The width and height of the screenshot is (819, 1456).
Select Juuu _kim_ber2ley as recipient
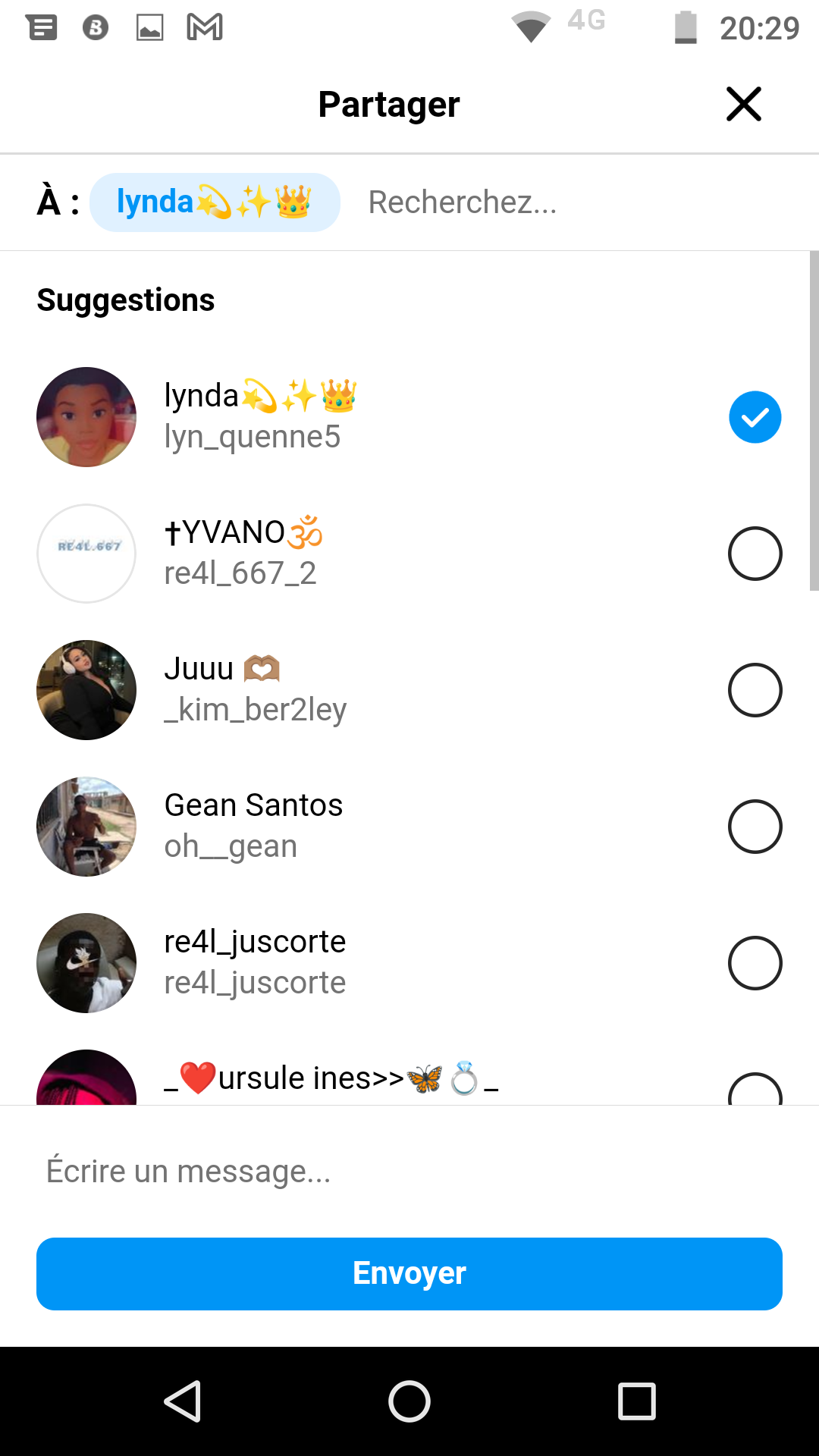755,690
